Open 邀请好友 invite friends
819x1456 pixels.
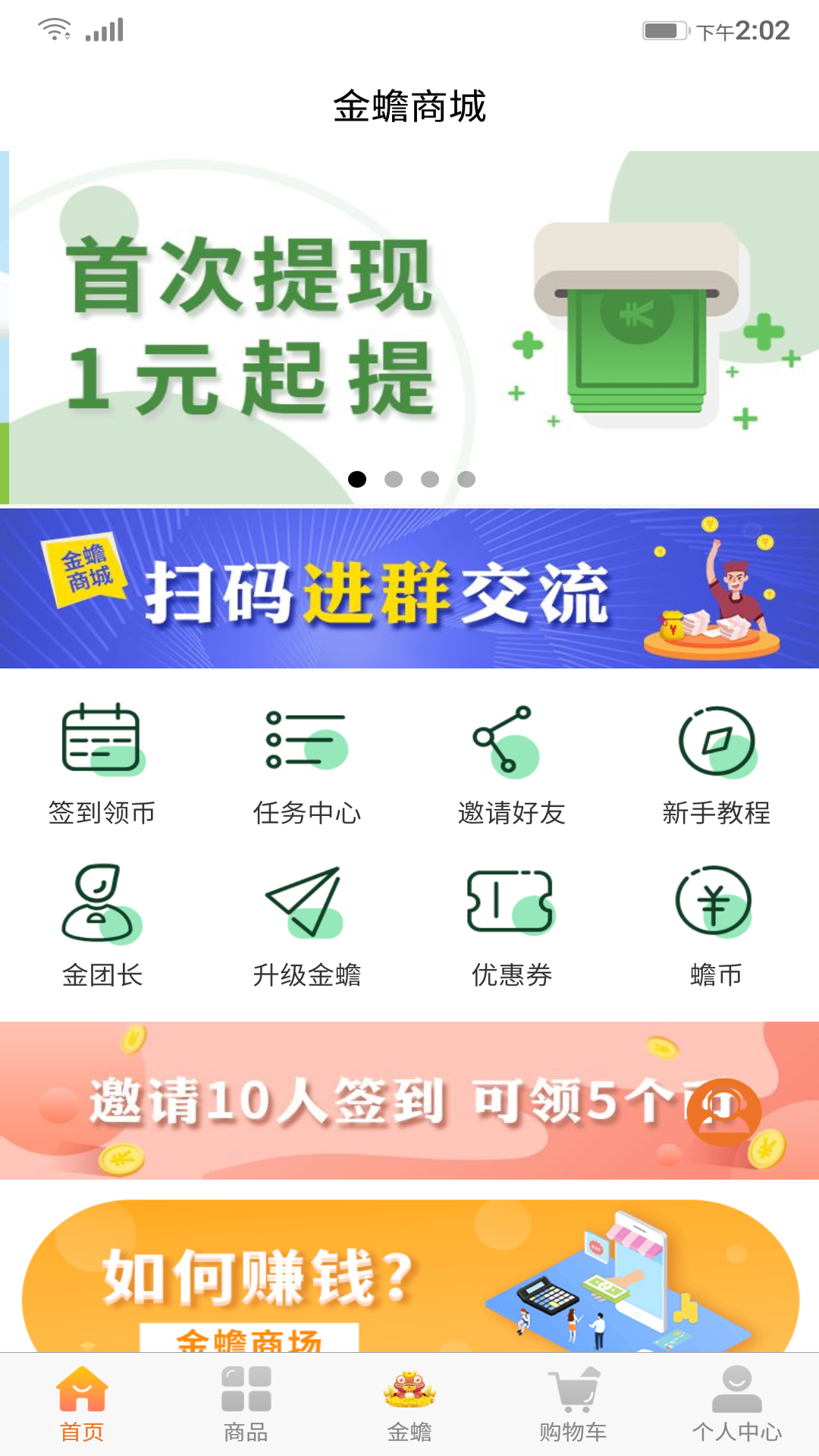[511, 763]
